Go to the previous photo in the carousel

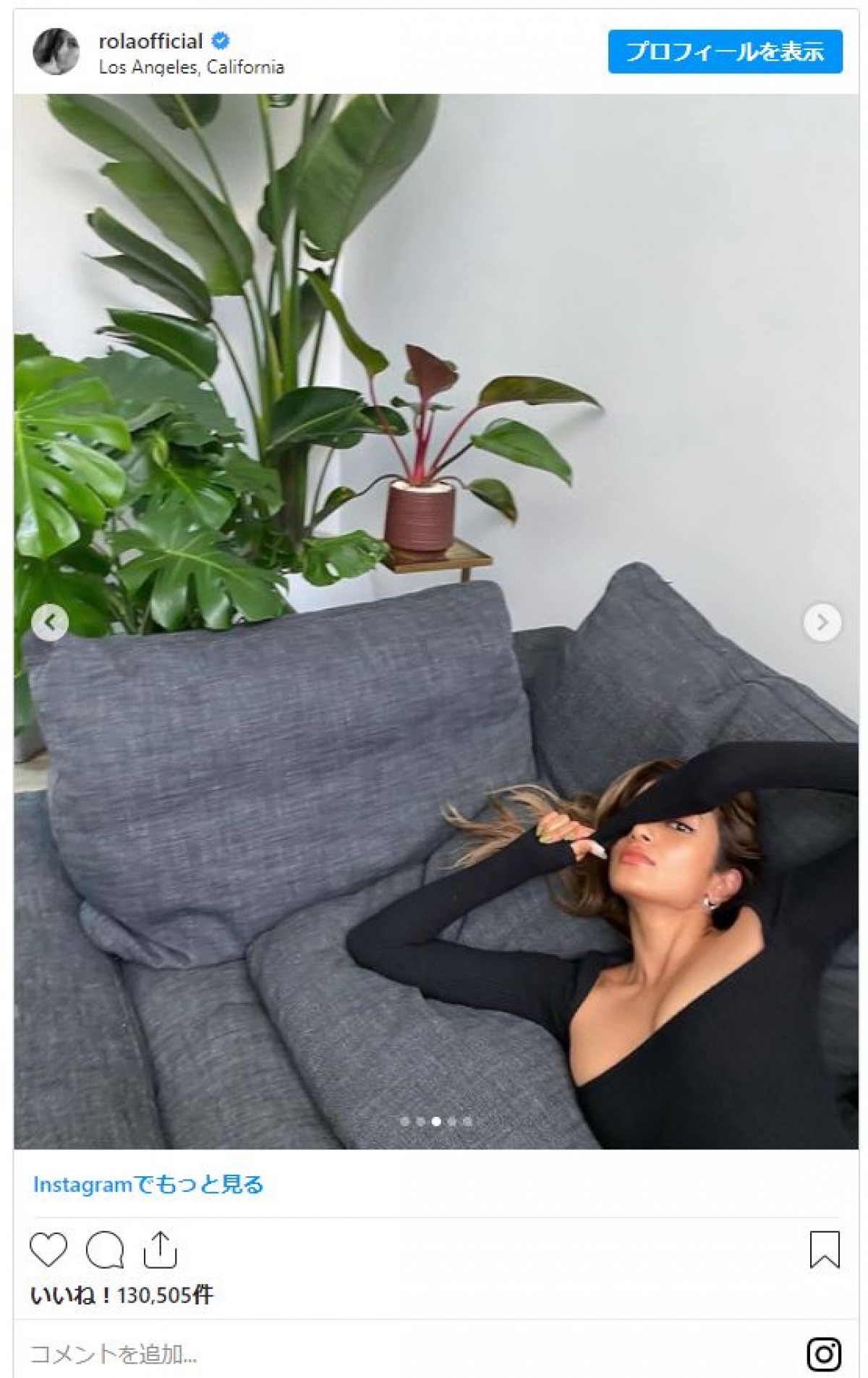point(50,622)
